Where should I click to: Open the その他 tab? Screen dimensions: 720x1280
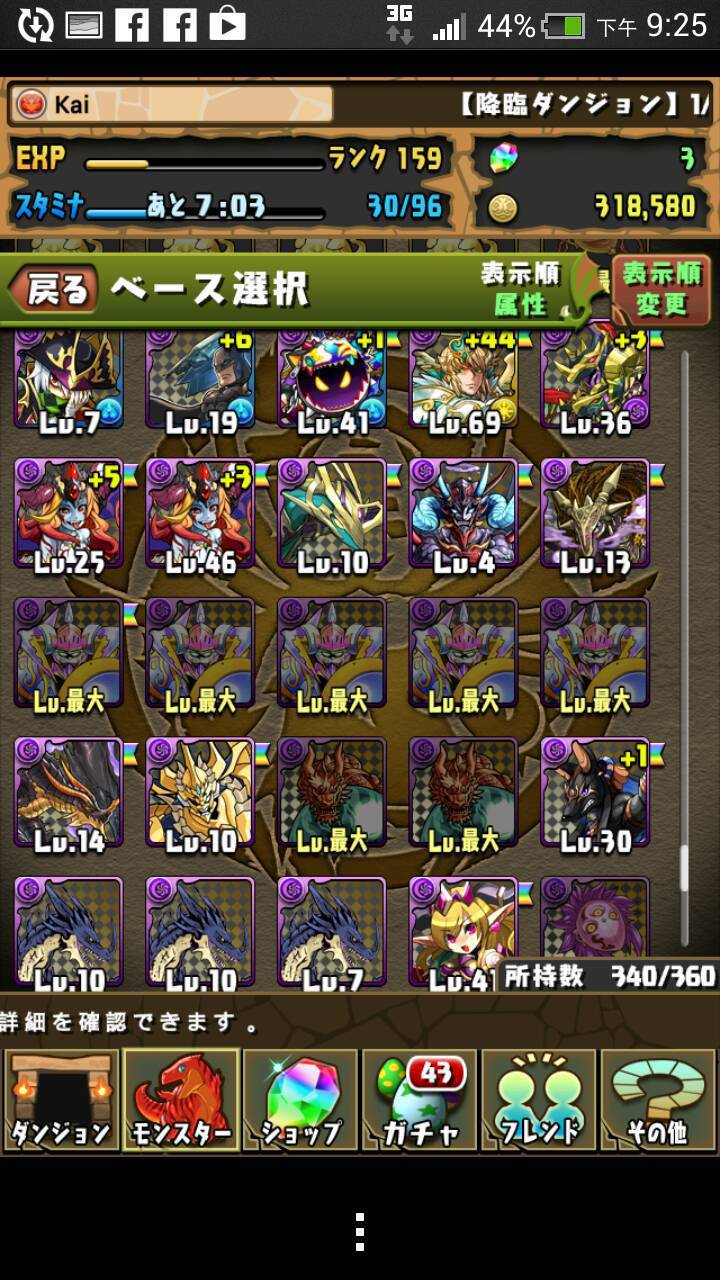click(657, 1100)
